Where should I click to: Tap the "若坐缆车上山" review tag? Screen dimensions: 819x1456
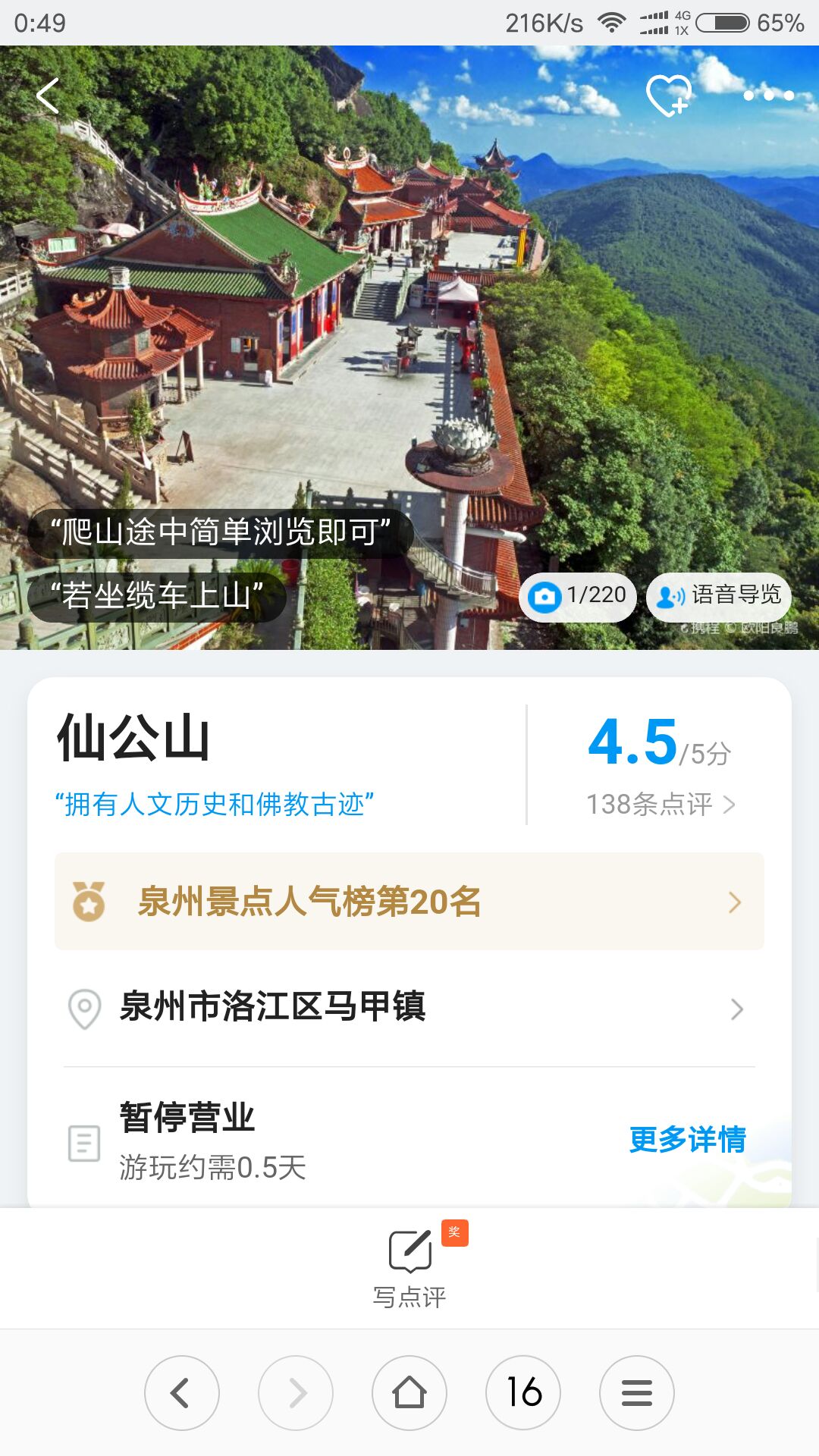[x=157, y=596]
